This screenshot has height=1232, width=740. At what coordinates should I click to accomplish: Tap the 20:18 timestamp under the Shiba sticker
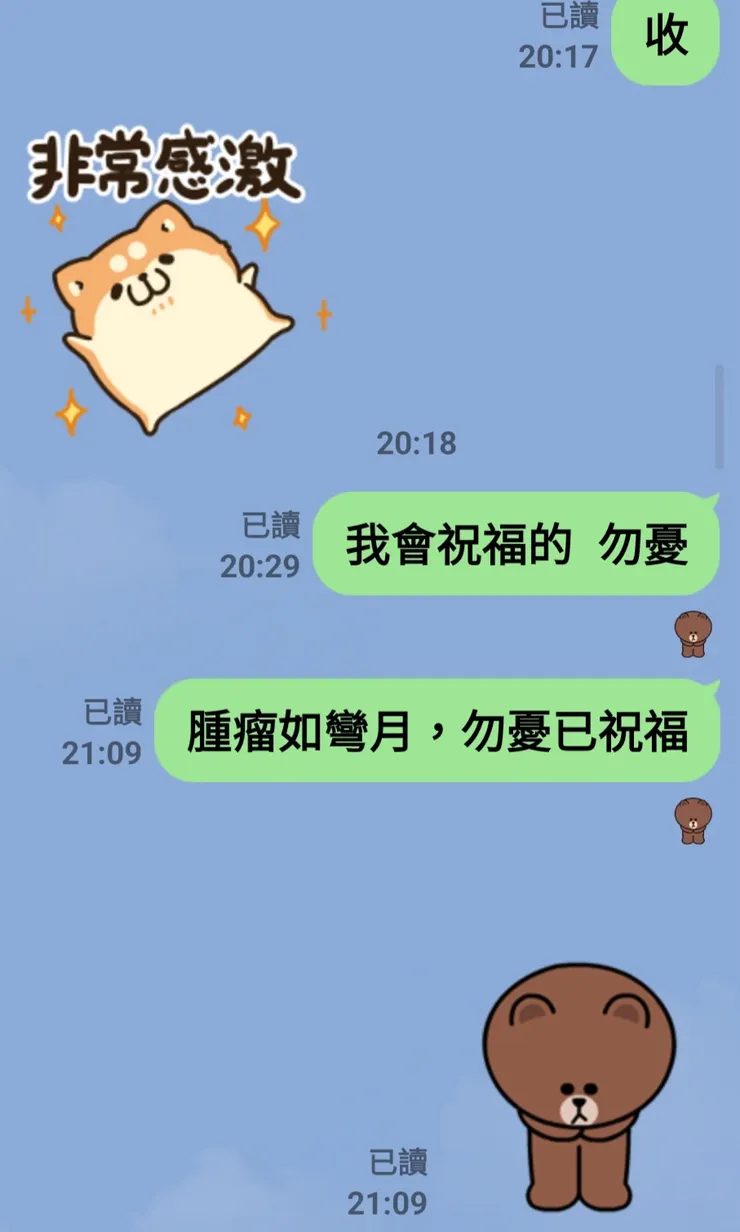tap(415, 440)
